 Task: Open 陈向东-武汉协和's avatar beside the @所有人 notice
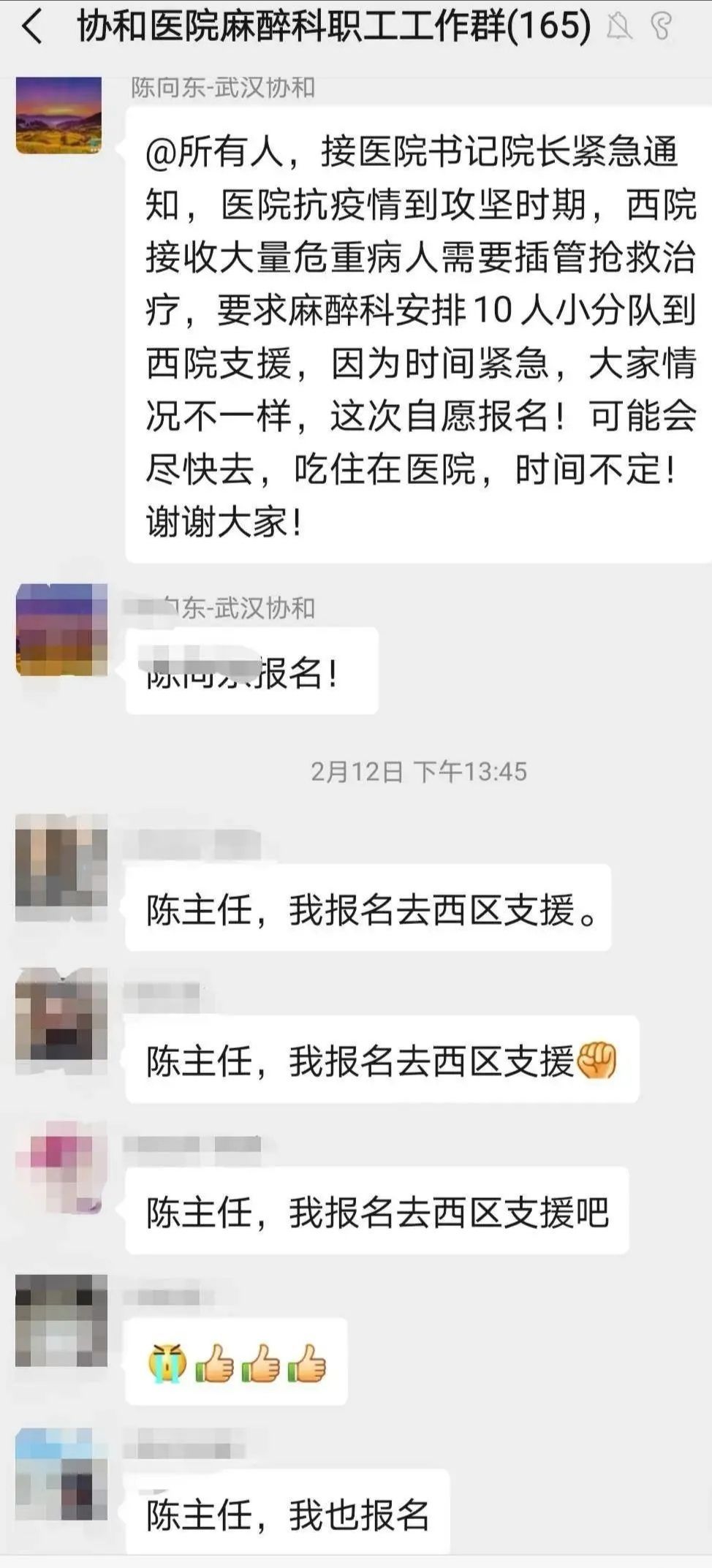pos(59,116)
